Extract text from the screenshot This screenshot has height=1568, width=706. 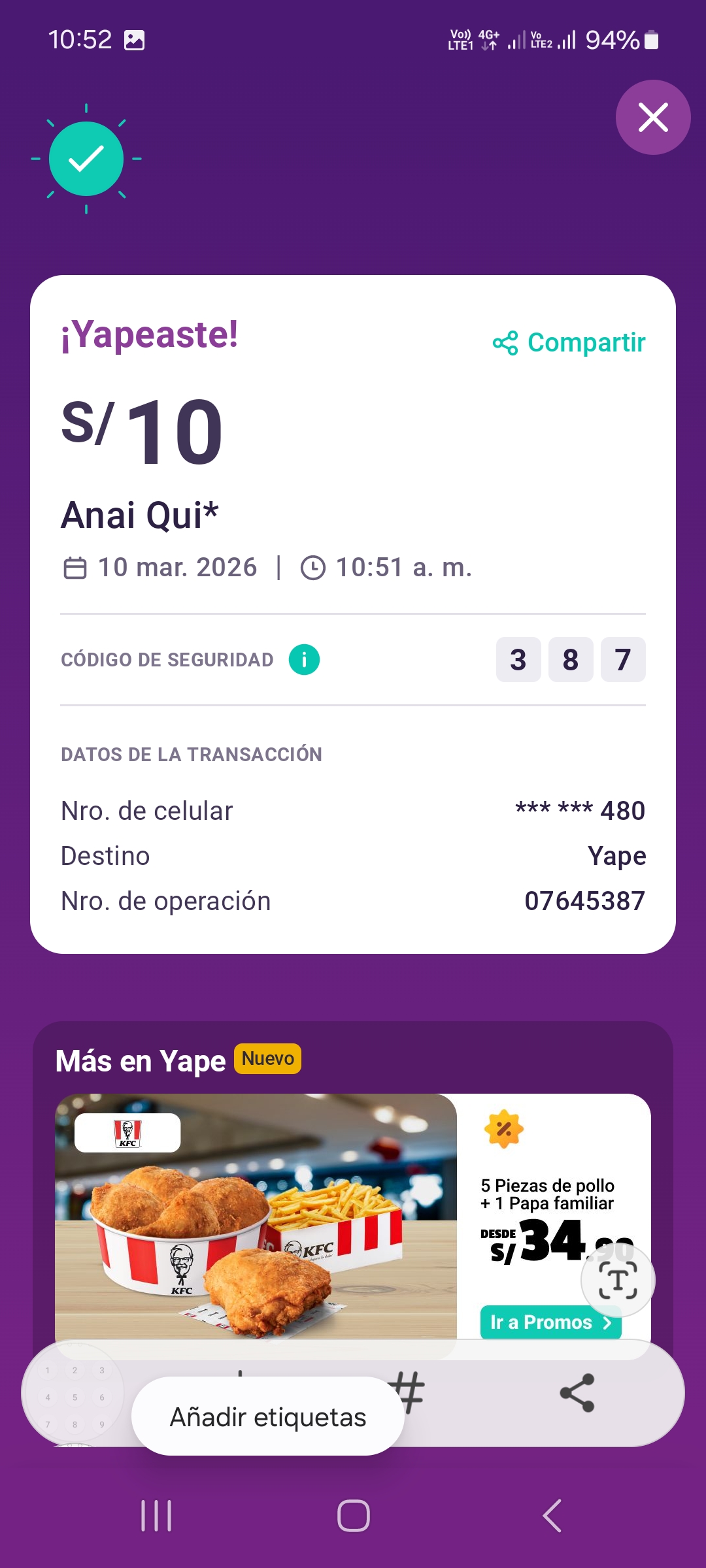(618, 1281)
